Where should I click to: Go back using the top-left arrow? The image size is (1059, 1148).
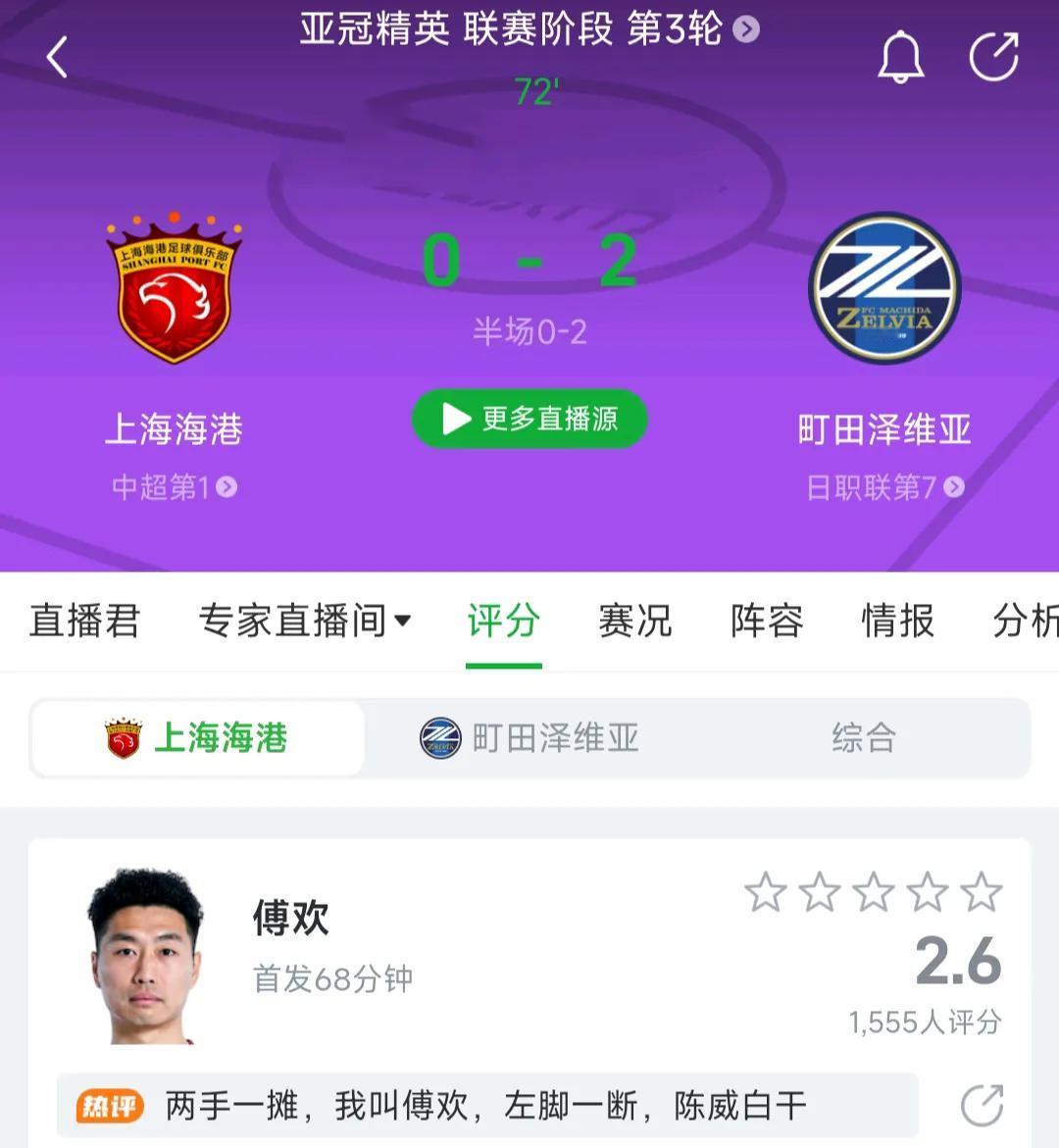57,57
